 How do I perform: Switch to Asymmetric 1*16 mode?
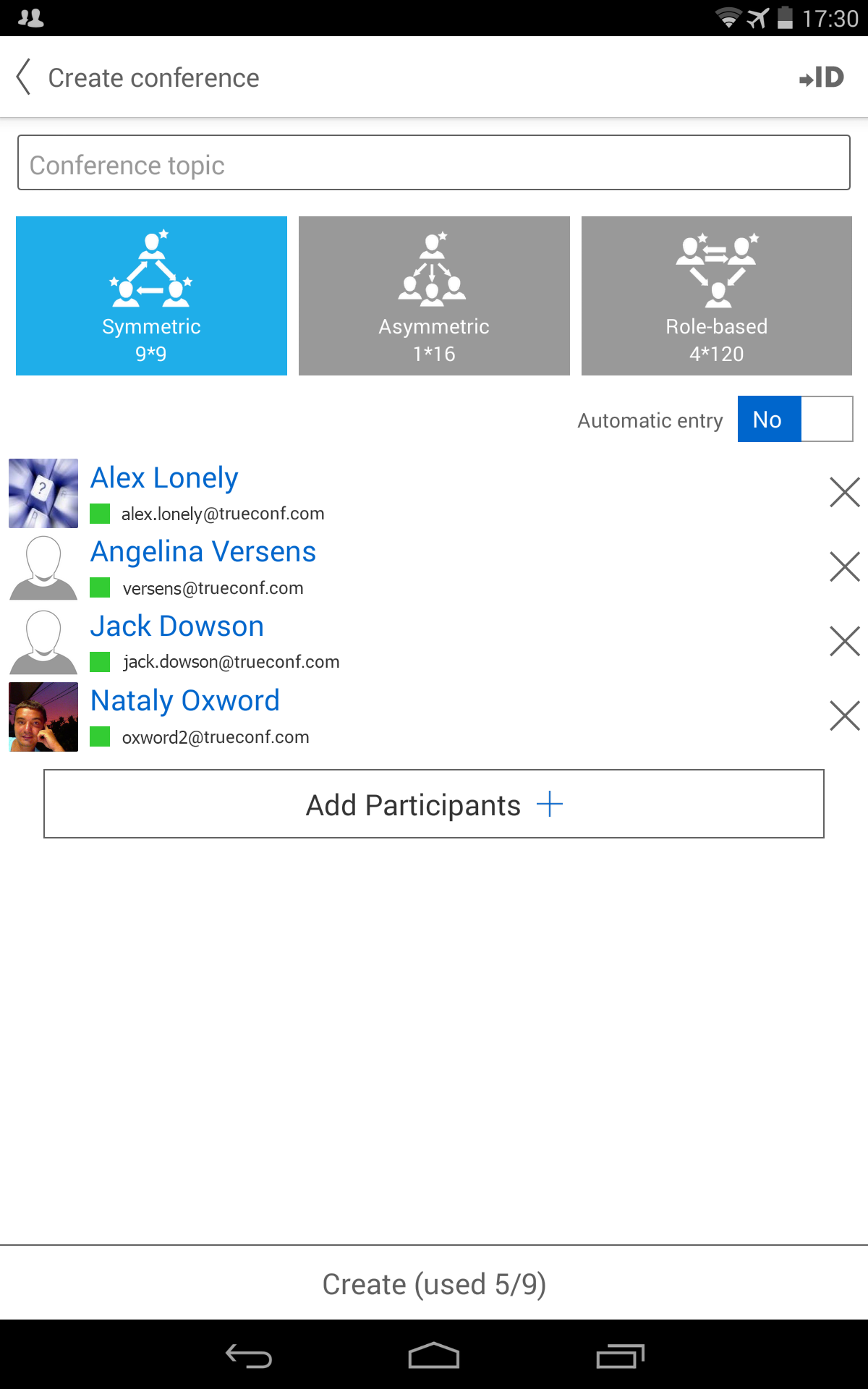(x=434, y=296)
